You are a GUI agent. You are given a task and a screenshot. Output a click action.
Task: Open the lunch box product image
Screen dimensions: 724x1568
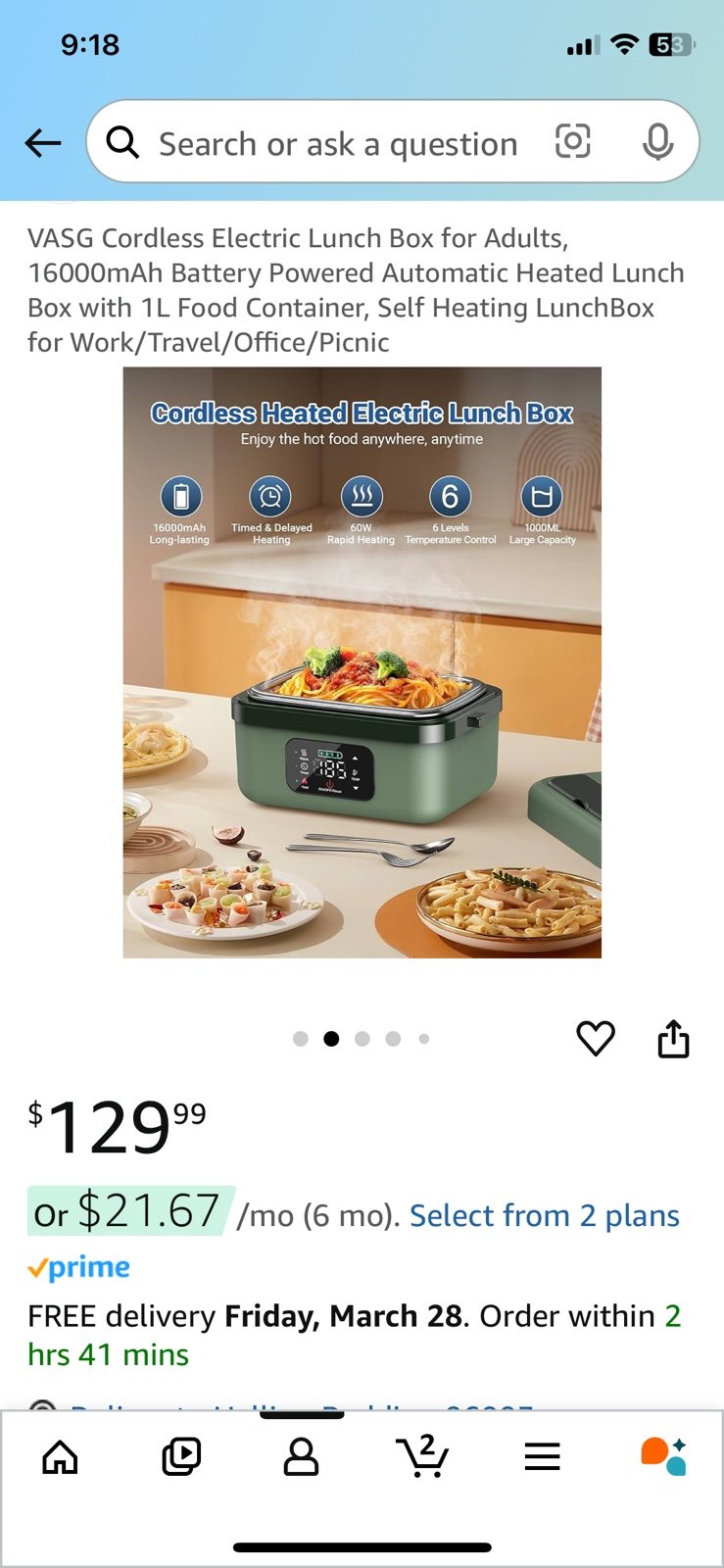pos(362,662)
